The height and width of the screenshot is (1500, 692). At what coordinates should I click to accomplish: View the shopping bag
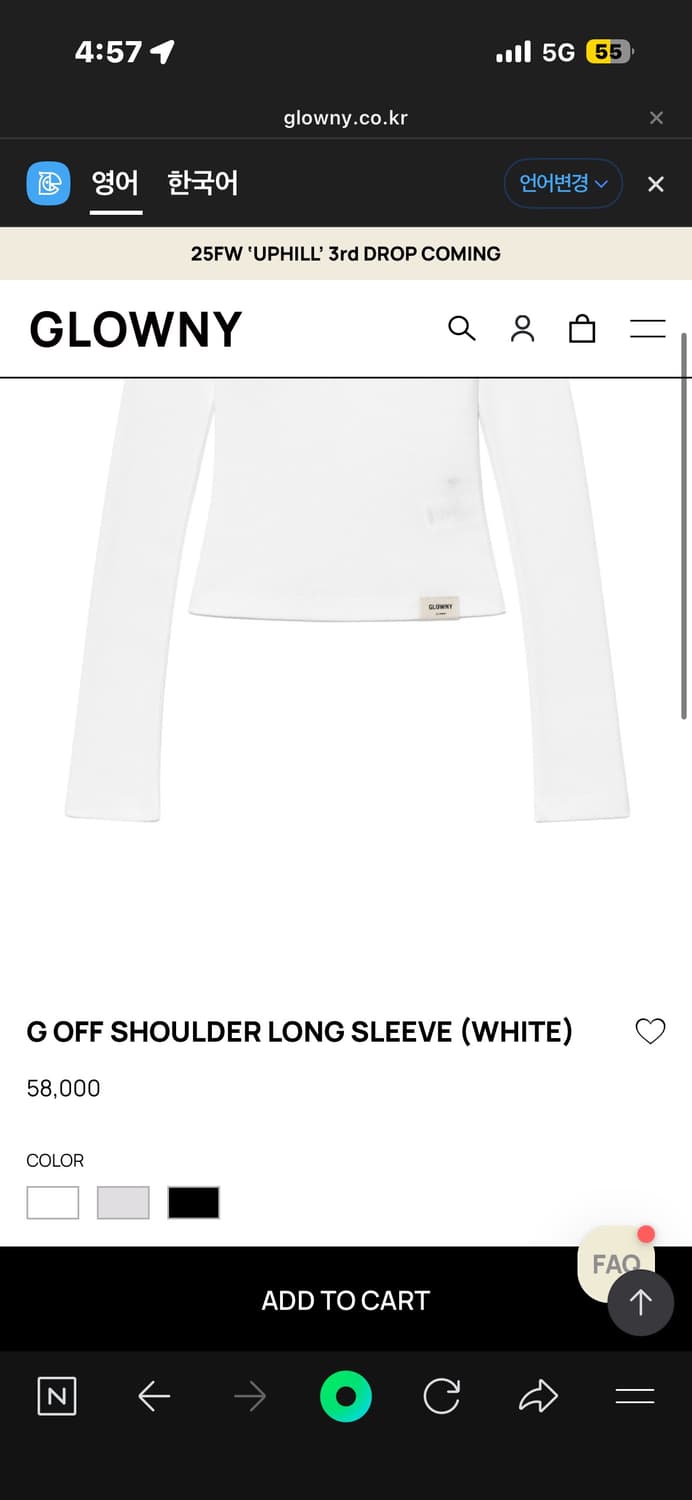pyautogui.click(x=582, y=328)
